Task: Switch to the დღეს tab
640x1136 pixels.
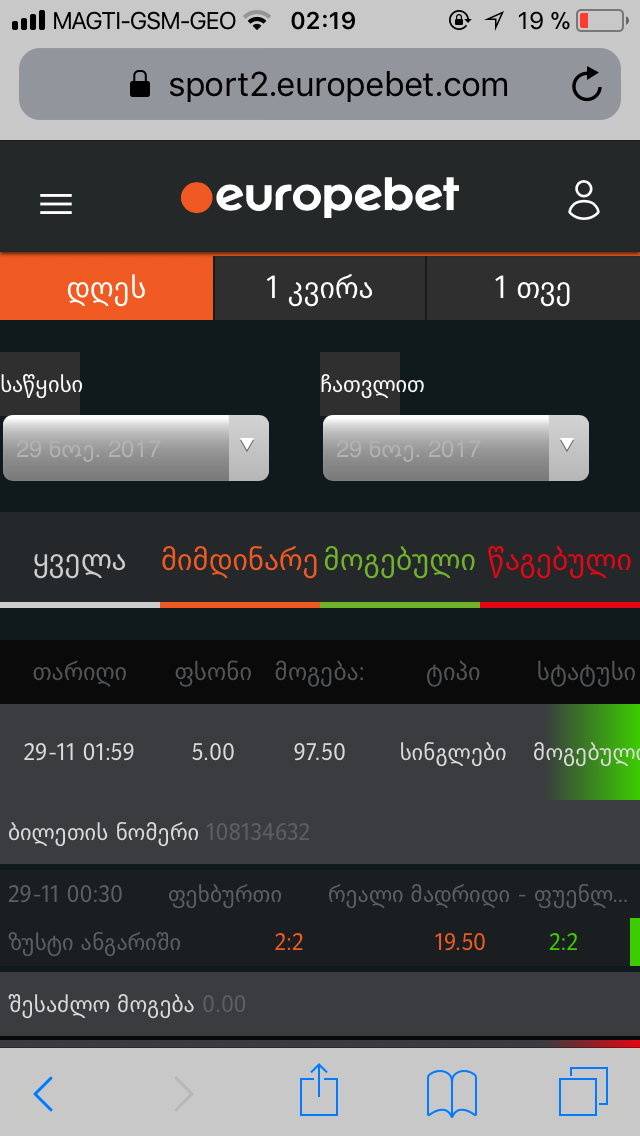Action: click(x=106, y=289)
